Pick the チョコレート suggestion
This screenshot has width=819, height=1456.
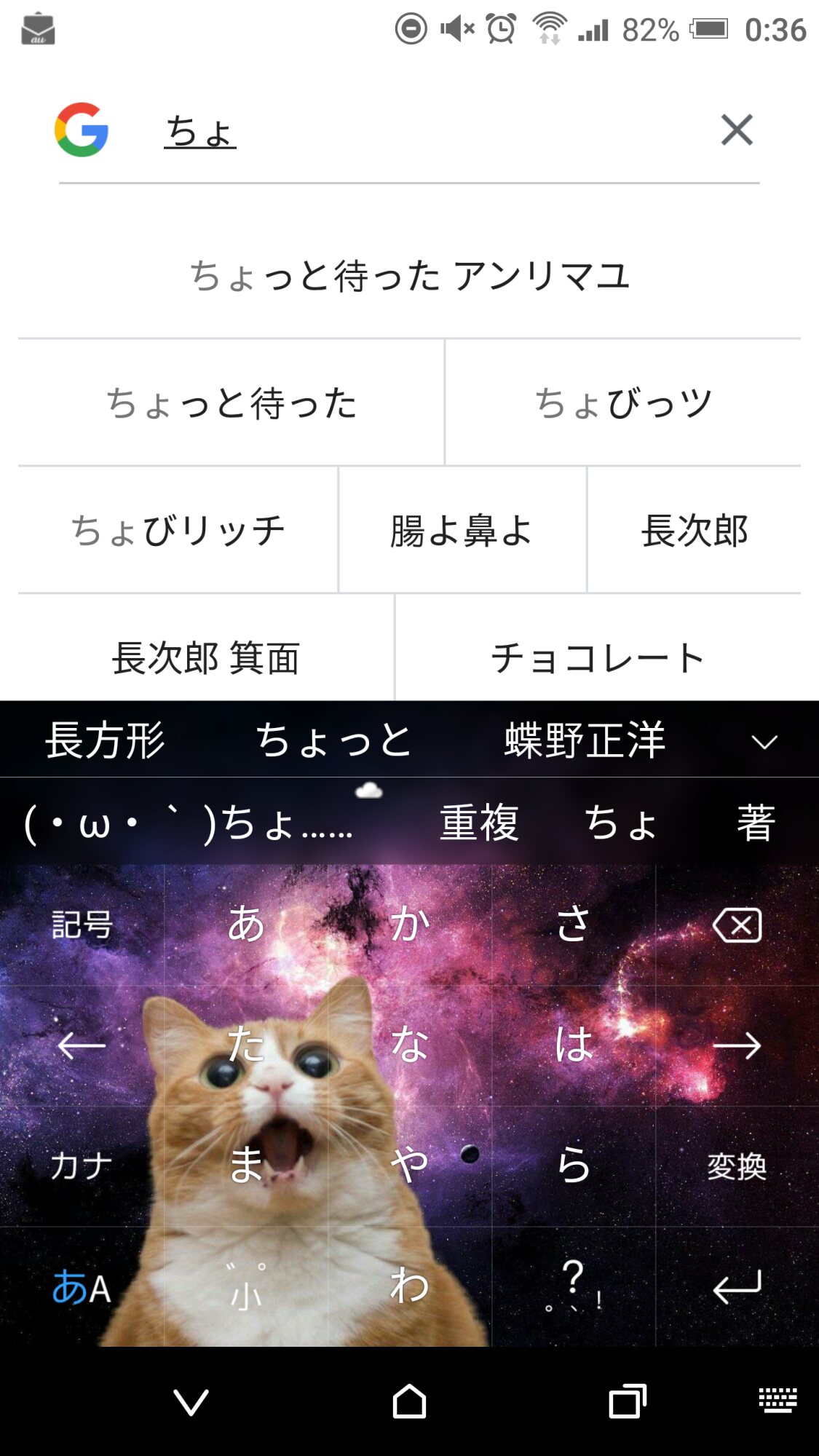click(x=597, y=657)
